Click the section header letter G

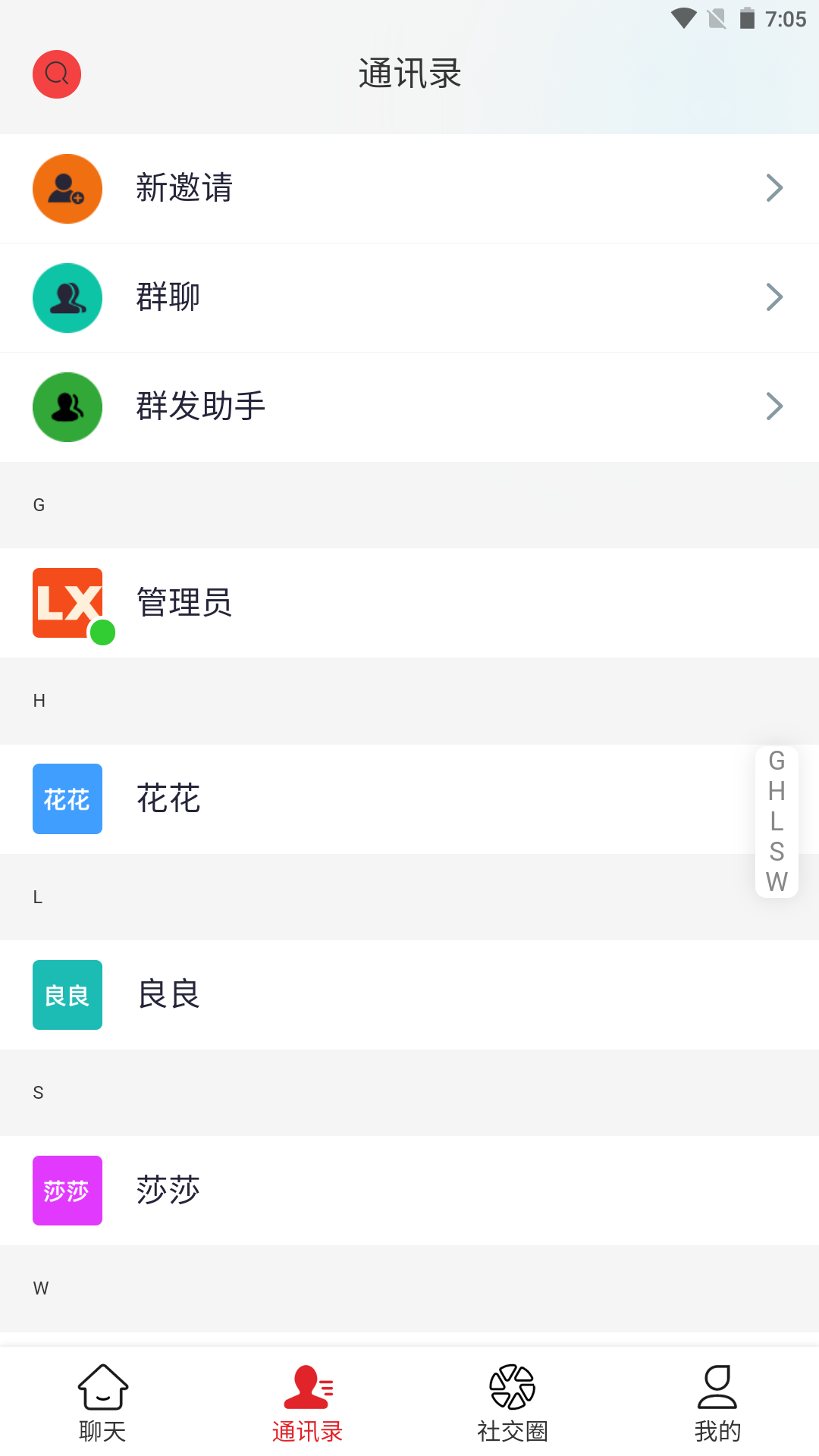pyautogui.click(x=39, y=505)
